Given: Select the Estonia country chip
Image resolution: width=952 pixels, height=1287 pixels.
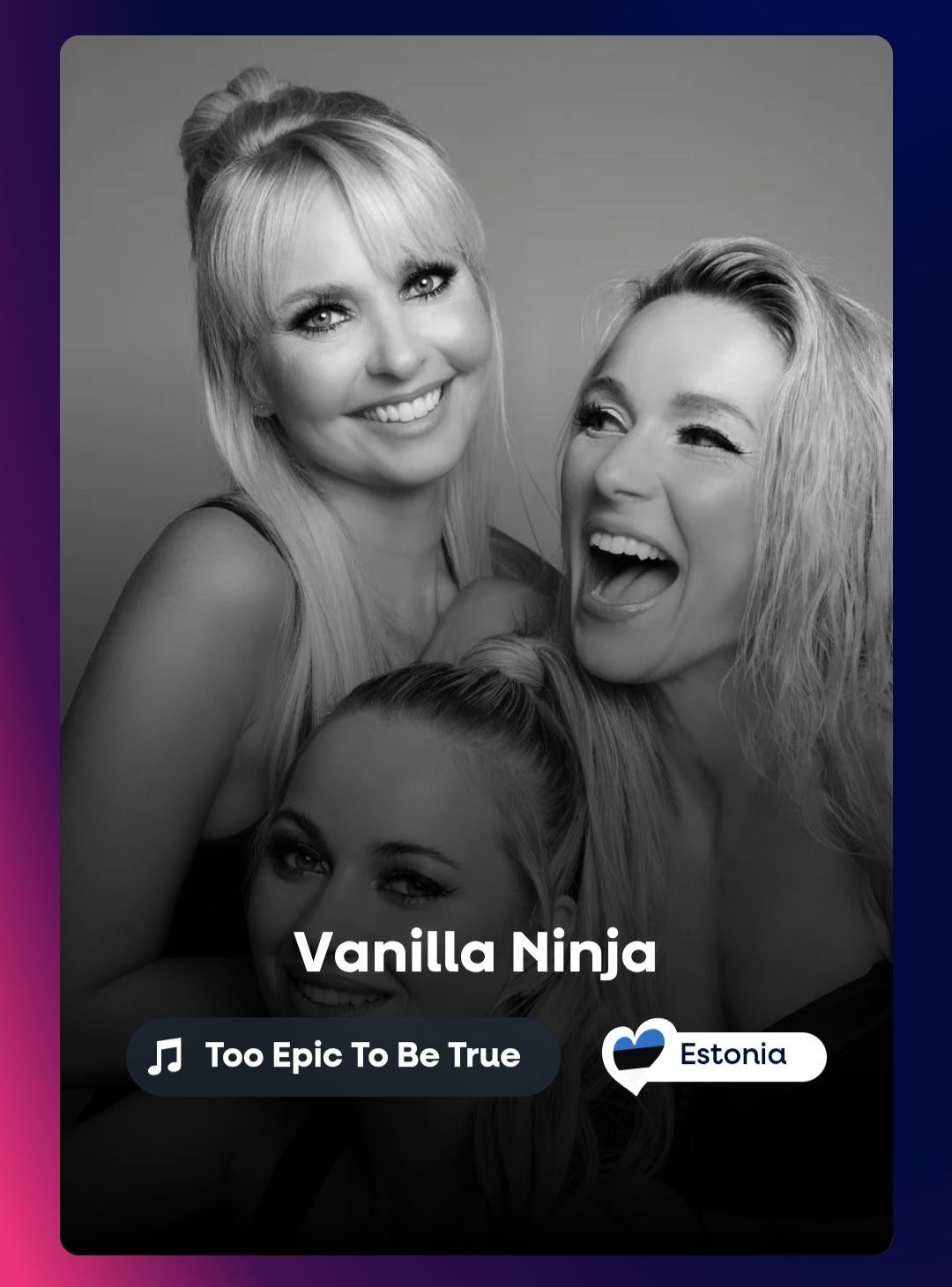Looking at the screenshot, I should tap(715, 1056).
